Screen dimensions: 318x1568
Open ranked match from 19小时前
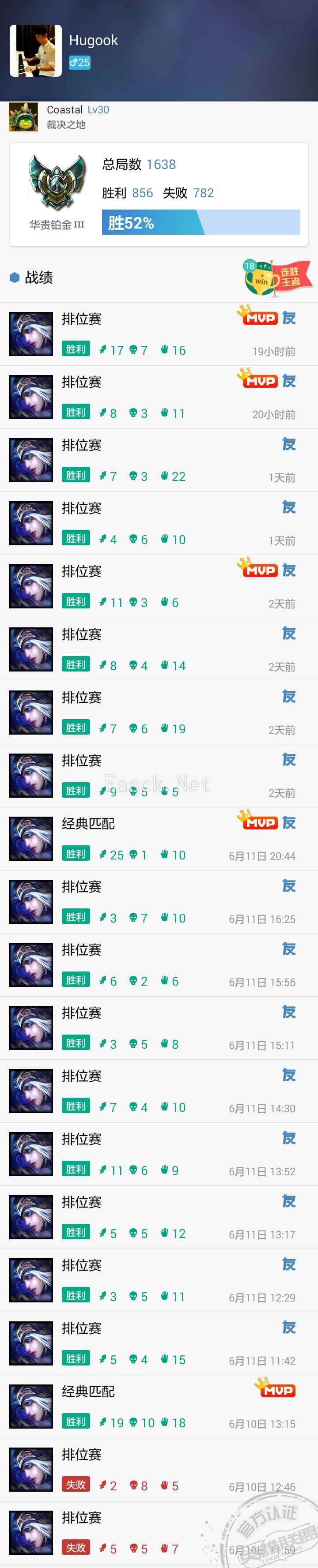point(159,334)
